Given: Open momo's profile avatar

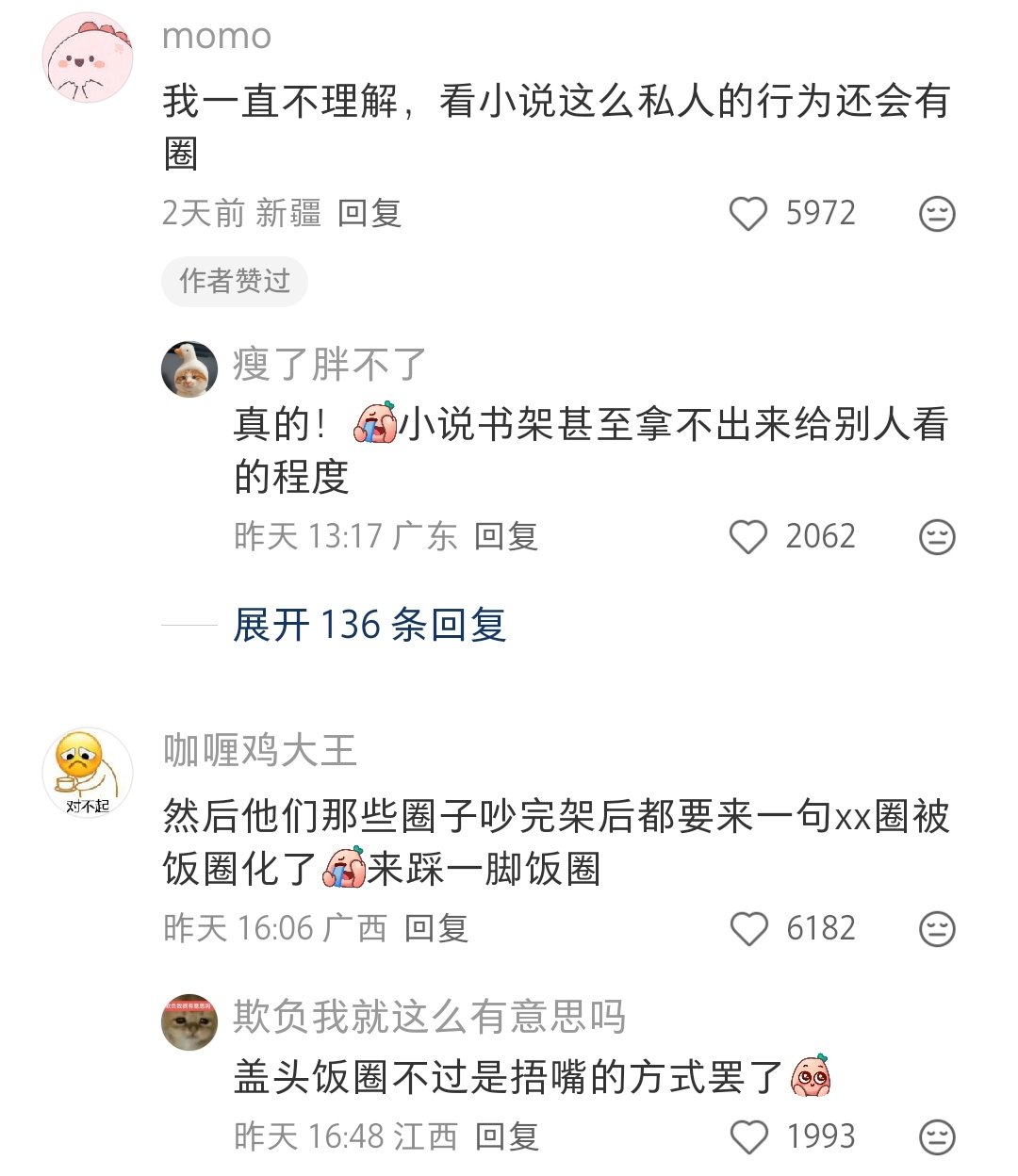Looking at the screenshot, I should (x=88, y=58).
